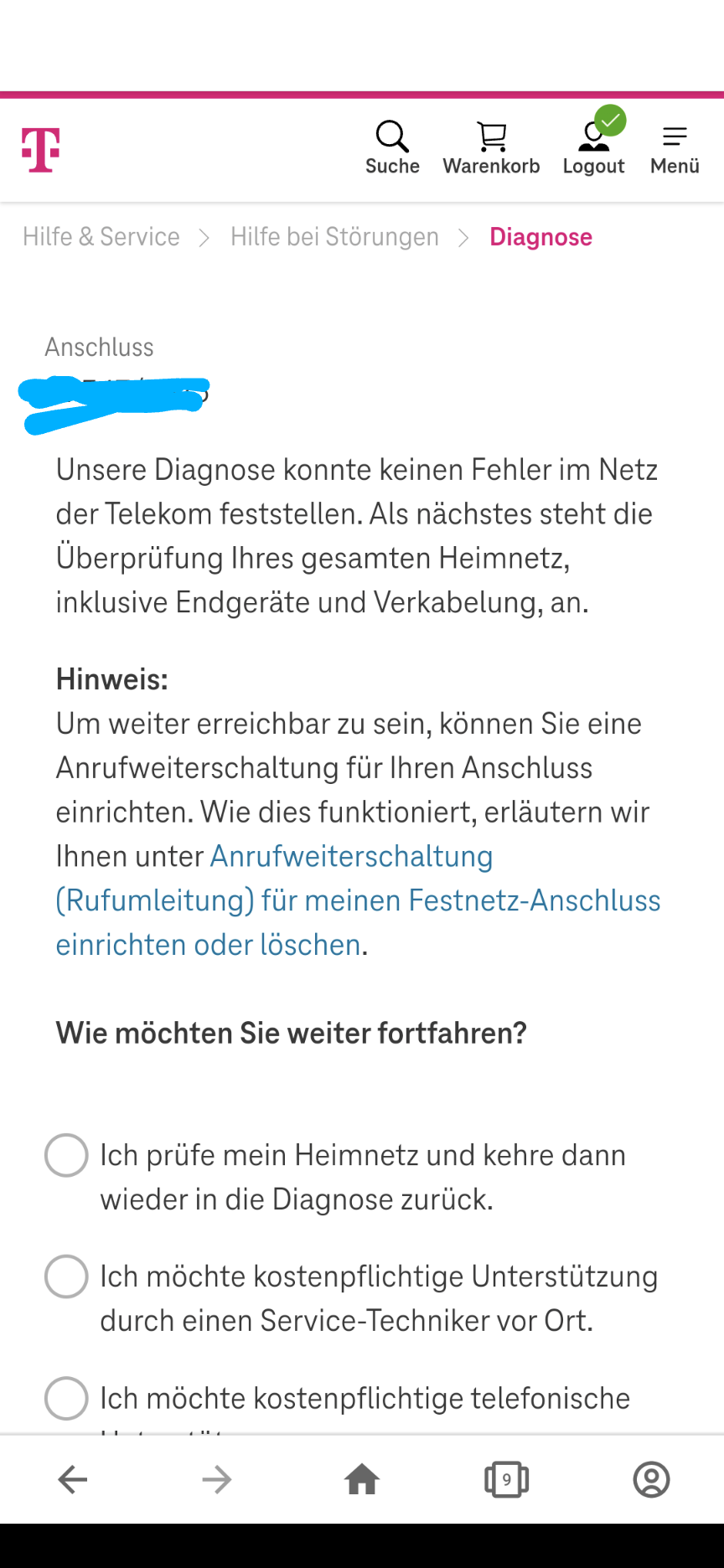Open the Warenkorb shopping cart
This screenshot has width=724, height=1568.
491,147
